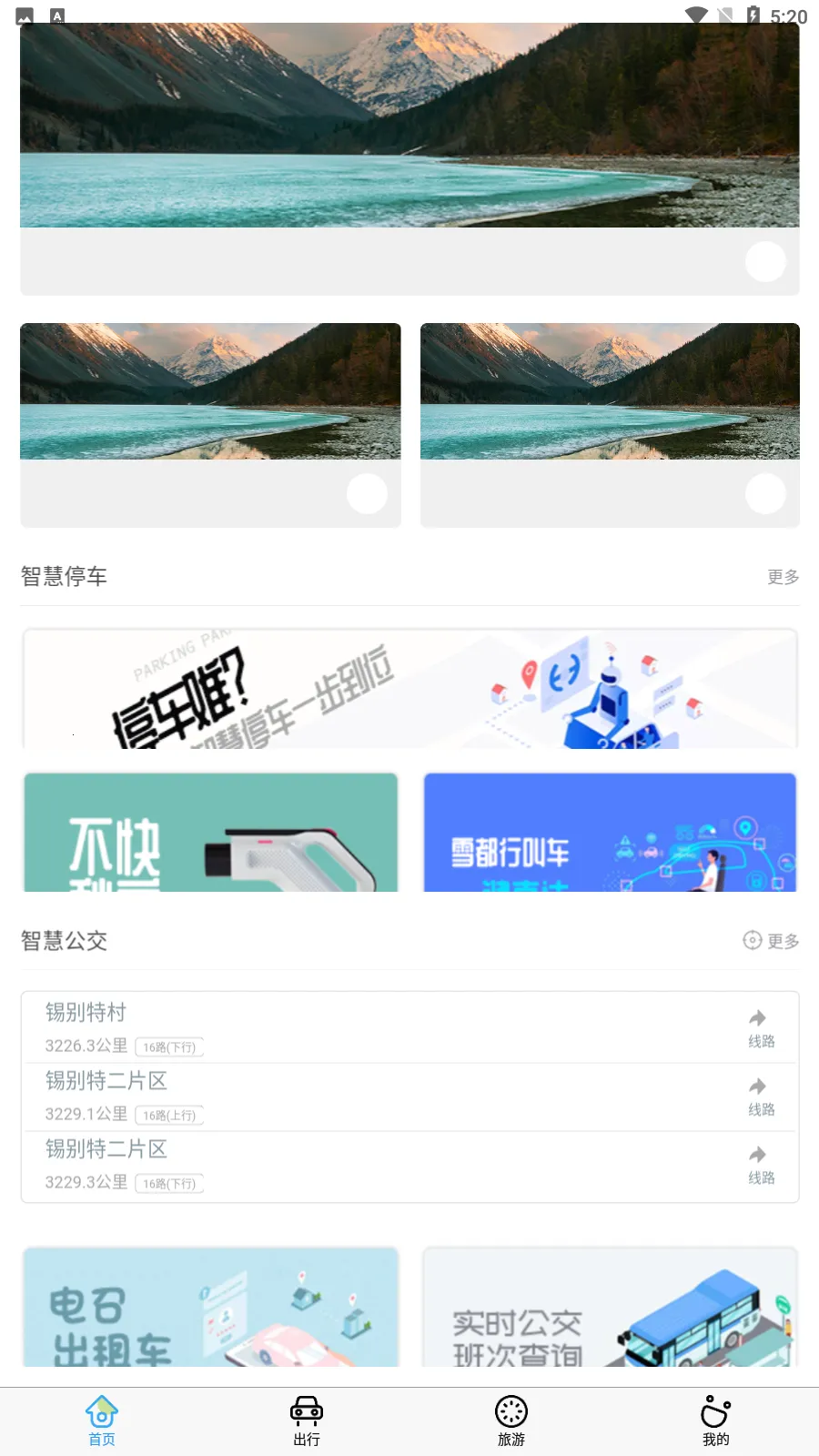Toggle the white circle on the main banner image
Viewport: 819px width, 1456px height.
click(x=765, y=262)
